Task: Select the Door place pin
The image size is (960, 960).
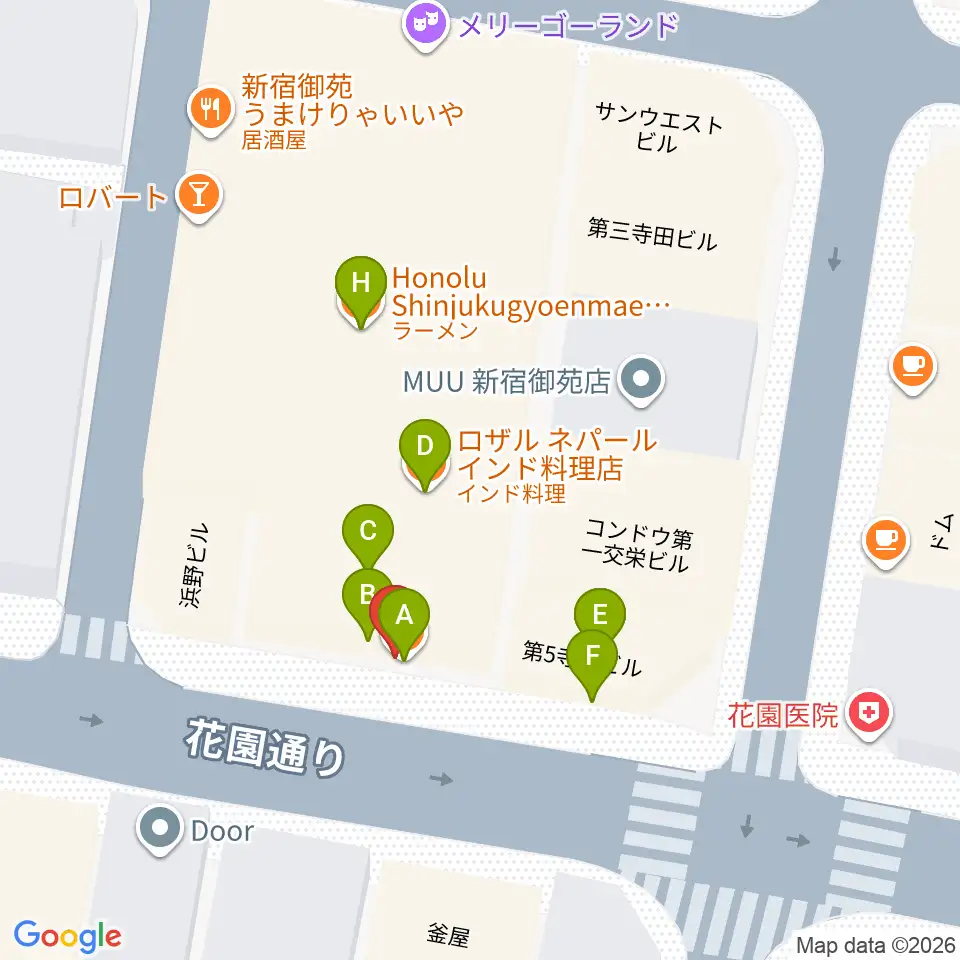Action: point(160,830)
